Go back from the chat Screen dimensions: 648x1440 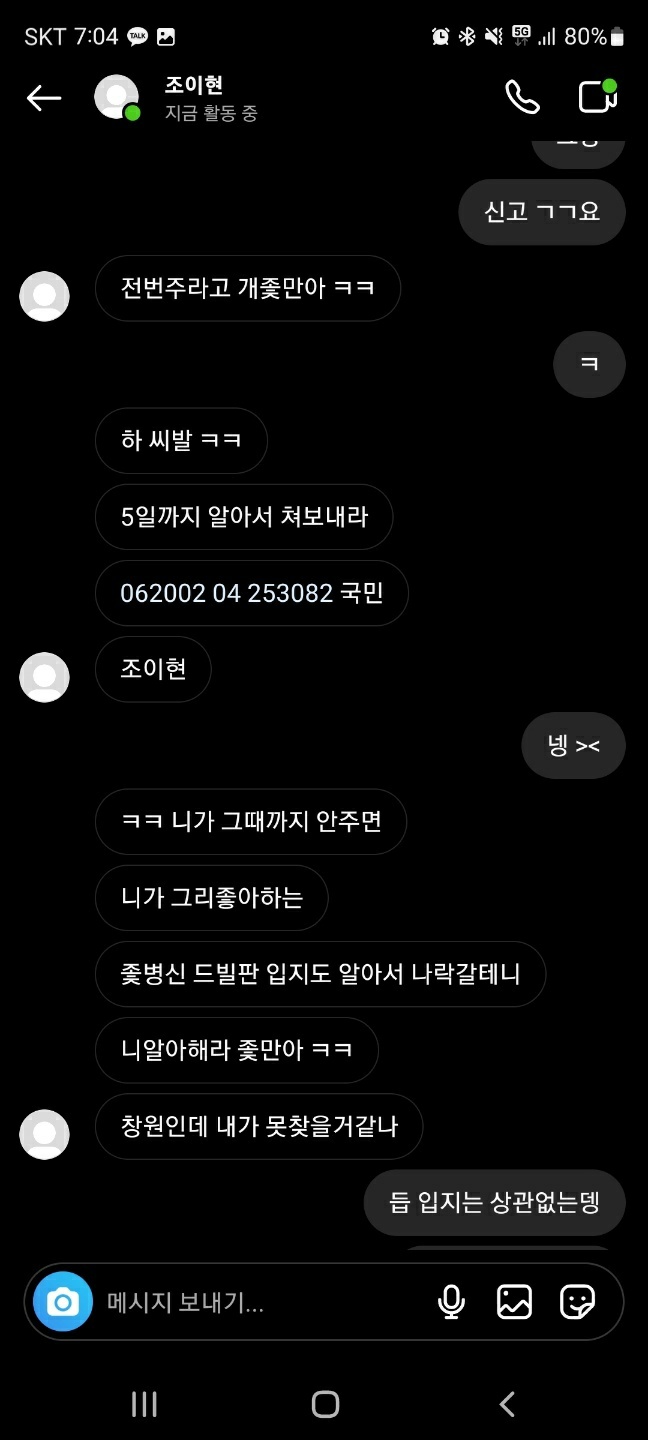(x=44, y=98)
